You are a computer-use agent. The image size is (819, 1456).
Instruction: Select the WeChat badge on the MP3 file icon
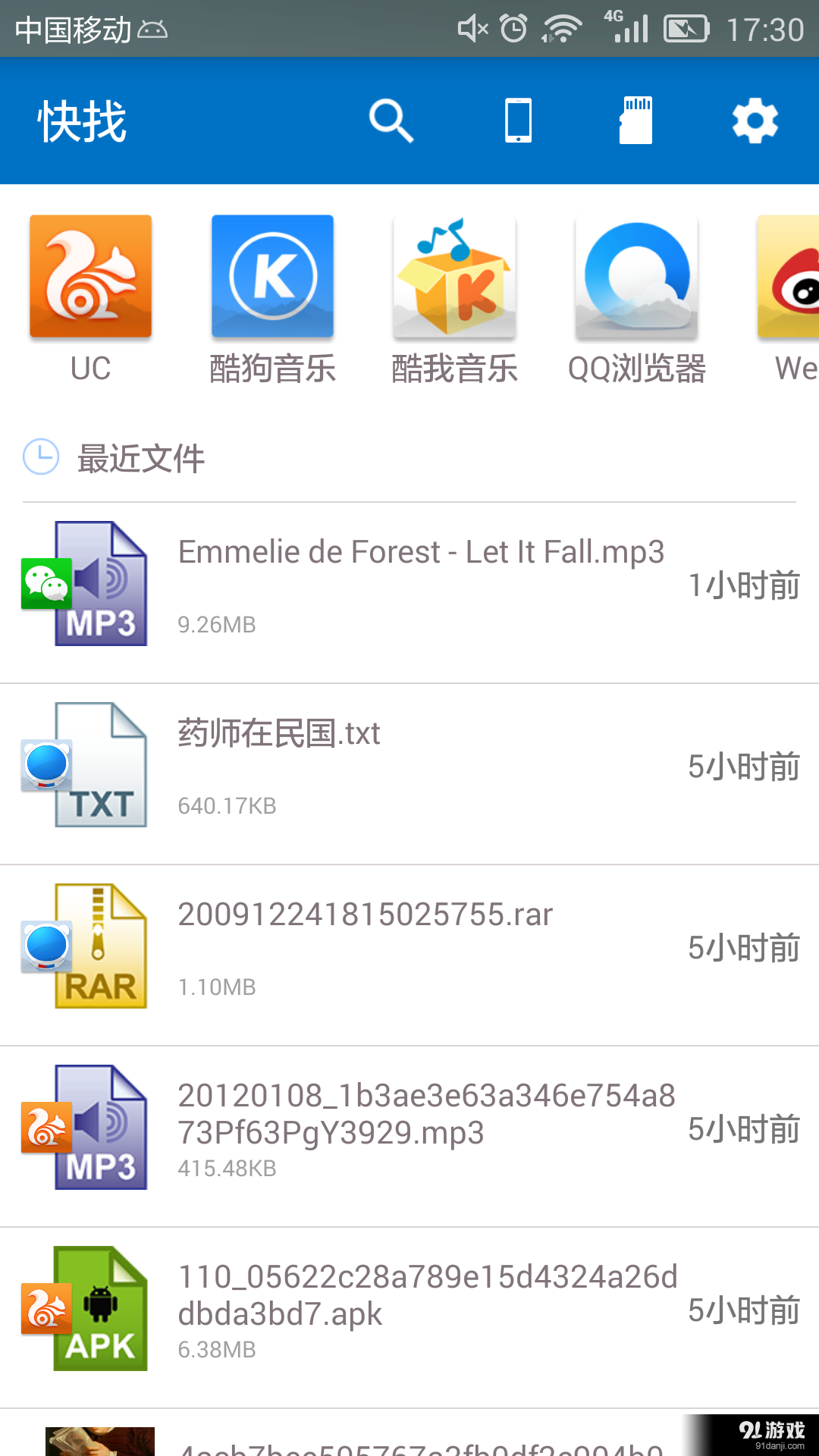(x=47, y=584)
